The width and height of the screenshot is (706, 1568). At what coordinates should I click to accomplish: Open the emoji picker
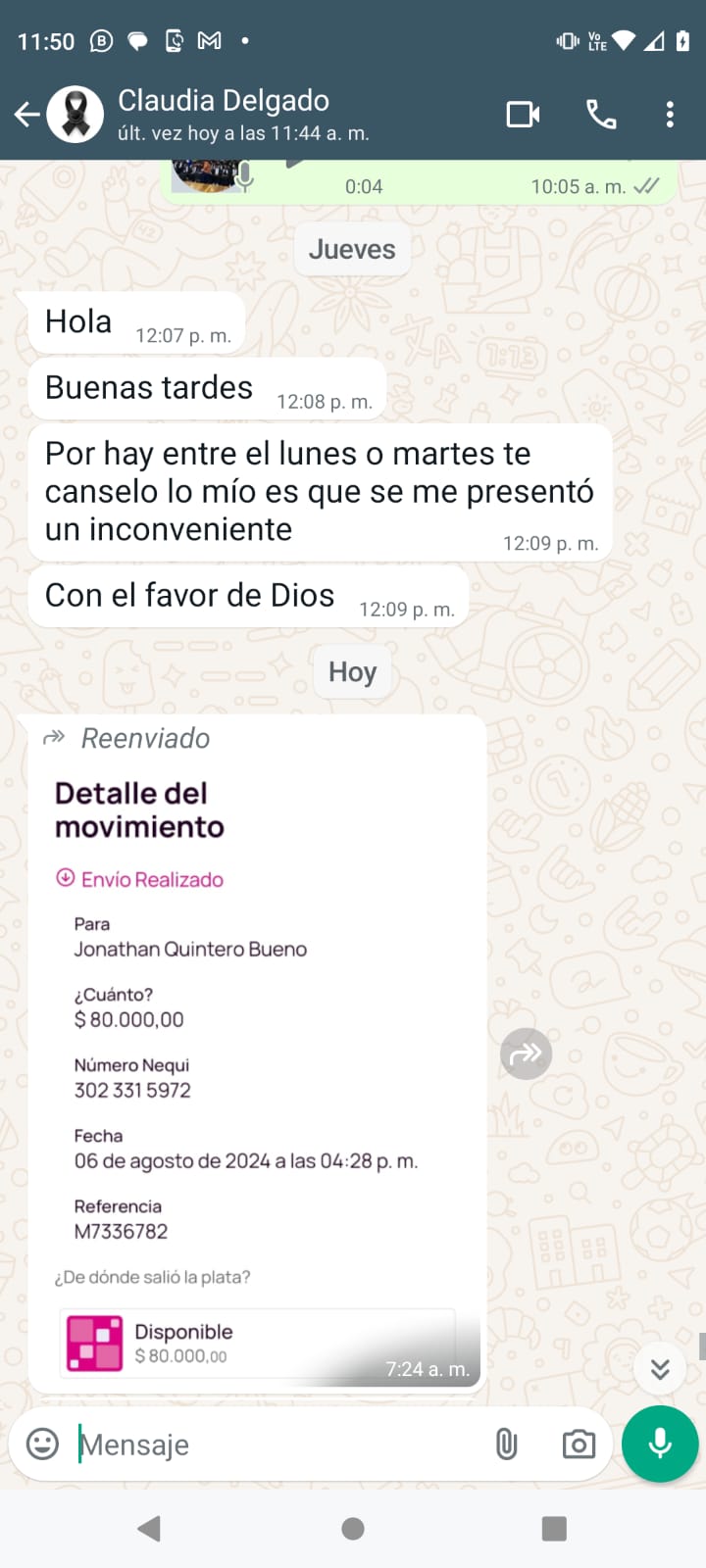point(42,1444)
